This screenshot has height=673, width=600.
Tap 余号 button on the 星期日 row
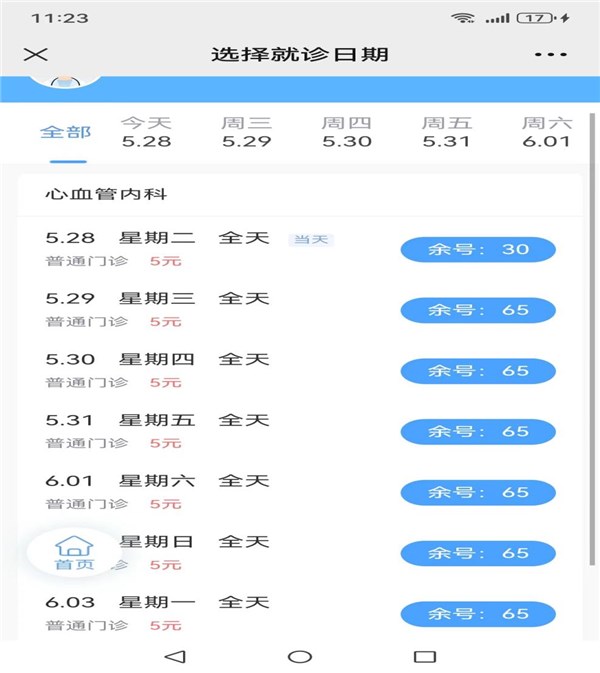point(478,553)
